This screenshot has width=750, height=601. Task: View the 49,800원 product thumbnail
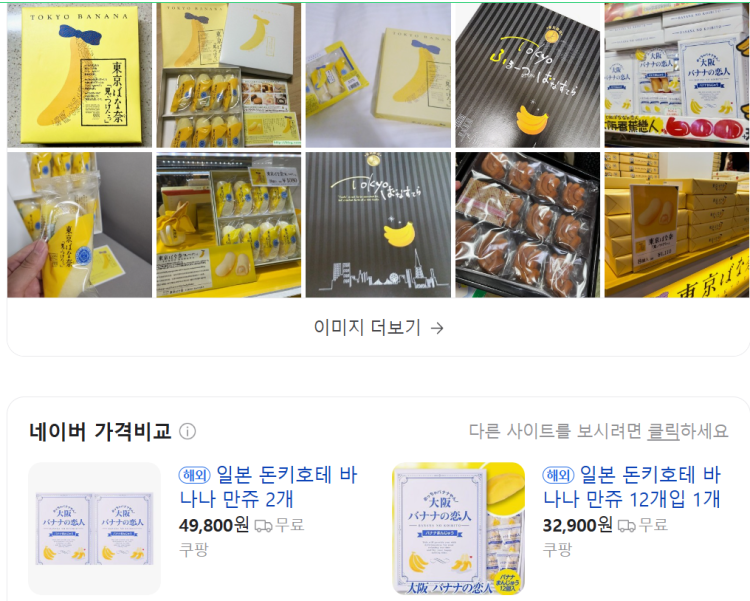(x=94, y=528)
